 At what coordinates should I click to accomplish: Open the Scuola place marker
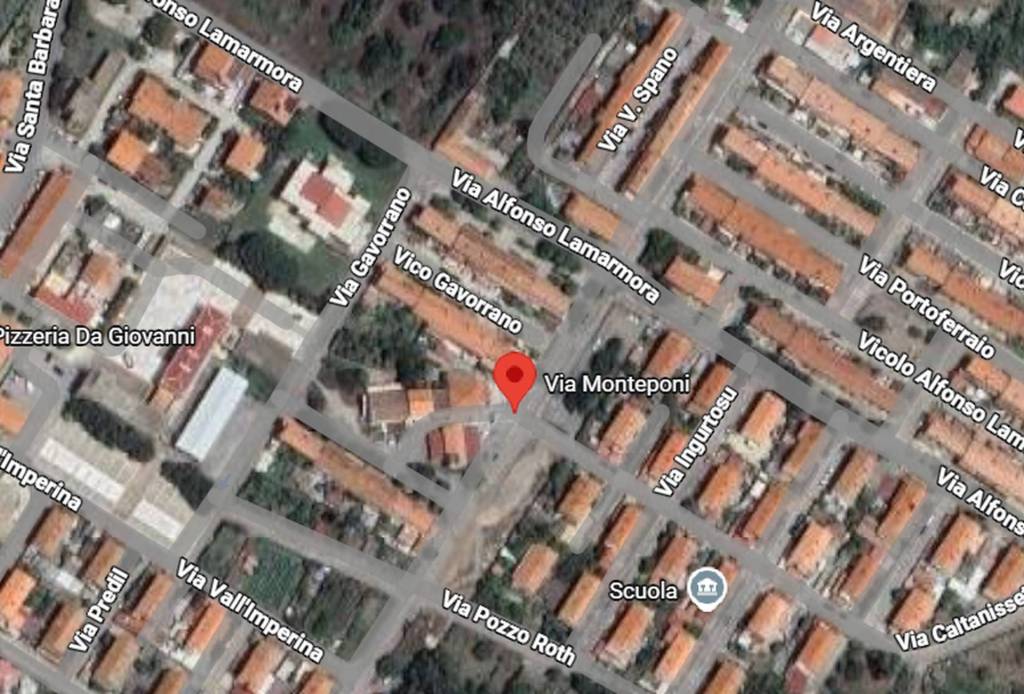pyautogui.click(x=706, y=589)
